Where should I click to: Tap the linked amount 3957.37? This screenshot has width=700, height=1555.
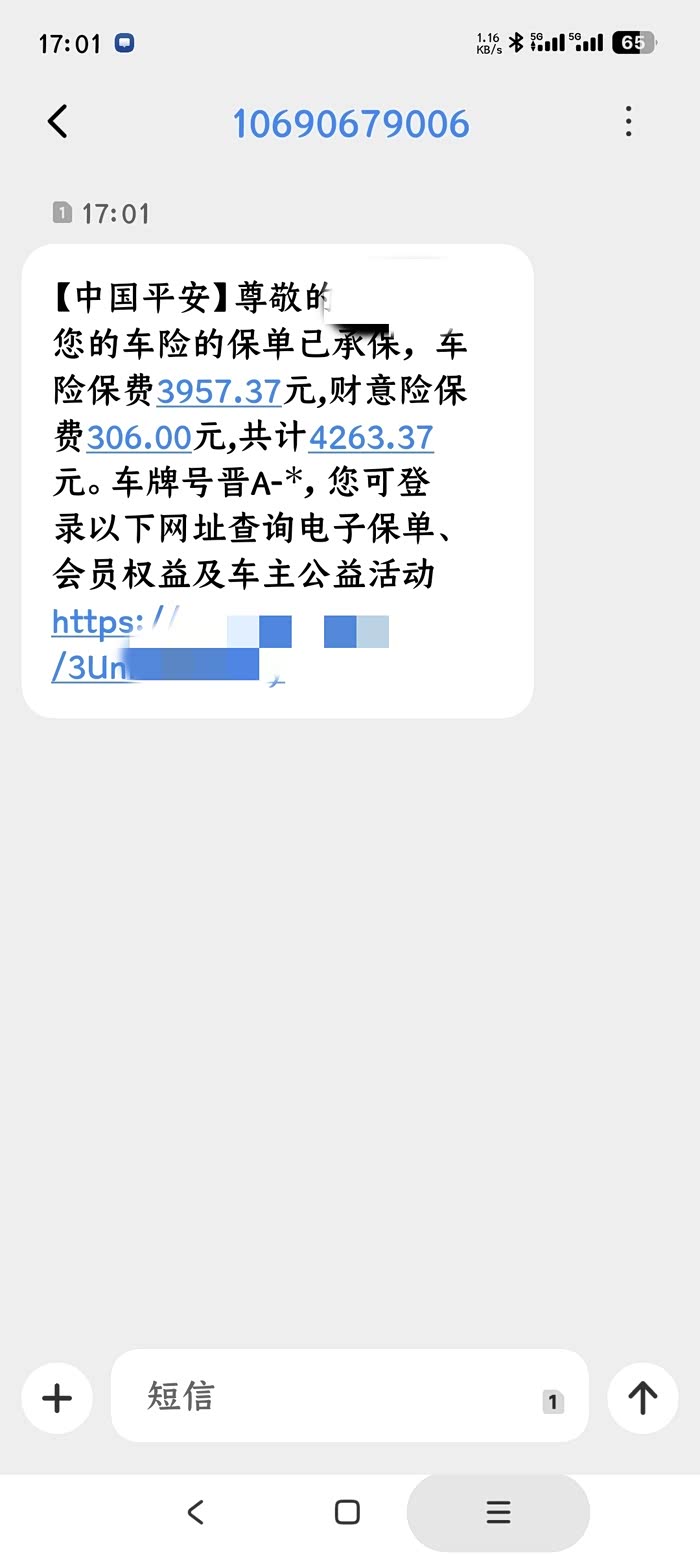pos(220,391)
